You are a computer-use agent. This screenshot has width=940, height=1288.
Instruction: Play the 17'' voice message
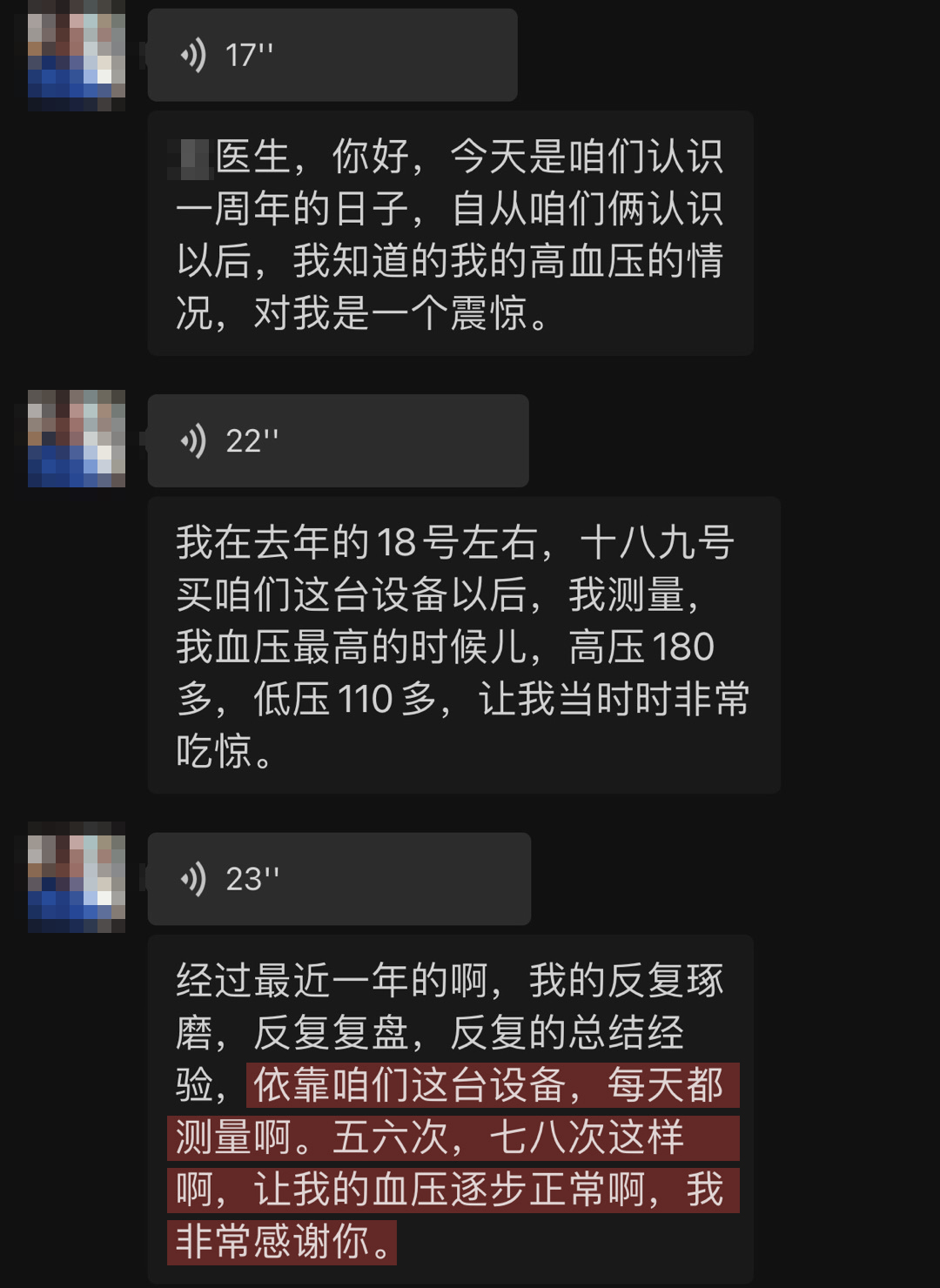331,56
